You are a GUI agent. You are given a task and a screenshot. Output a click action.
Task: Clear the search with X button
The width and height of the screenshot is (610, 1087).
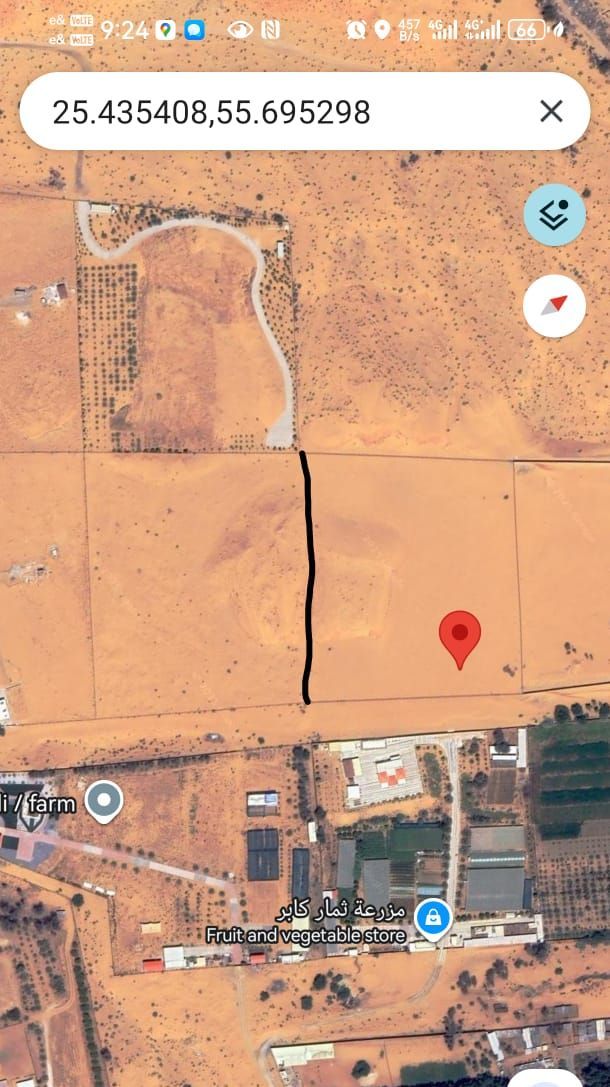point(551,111)
